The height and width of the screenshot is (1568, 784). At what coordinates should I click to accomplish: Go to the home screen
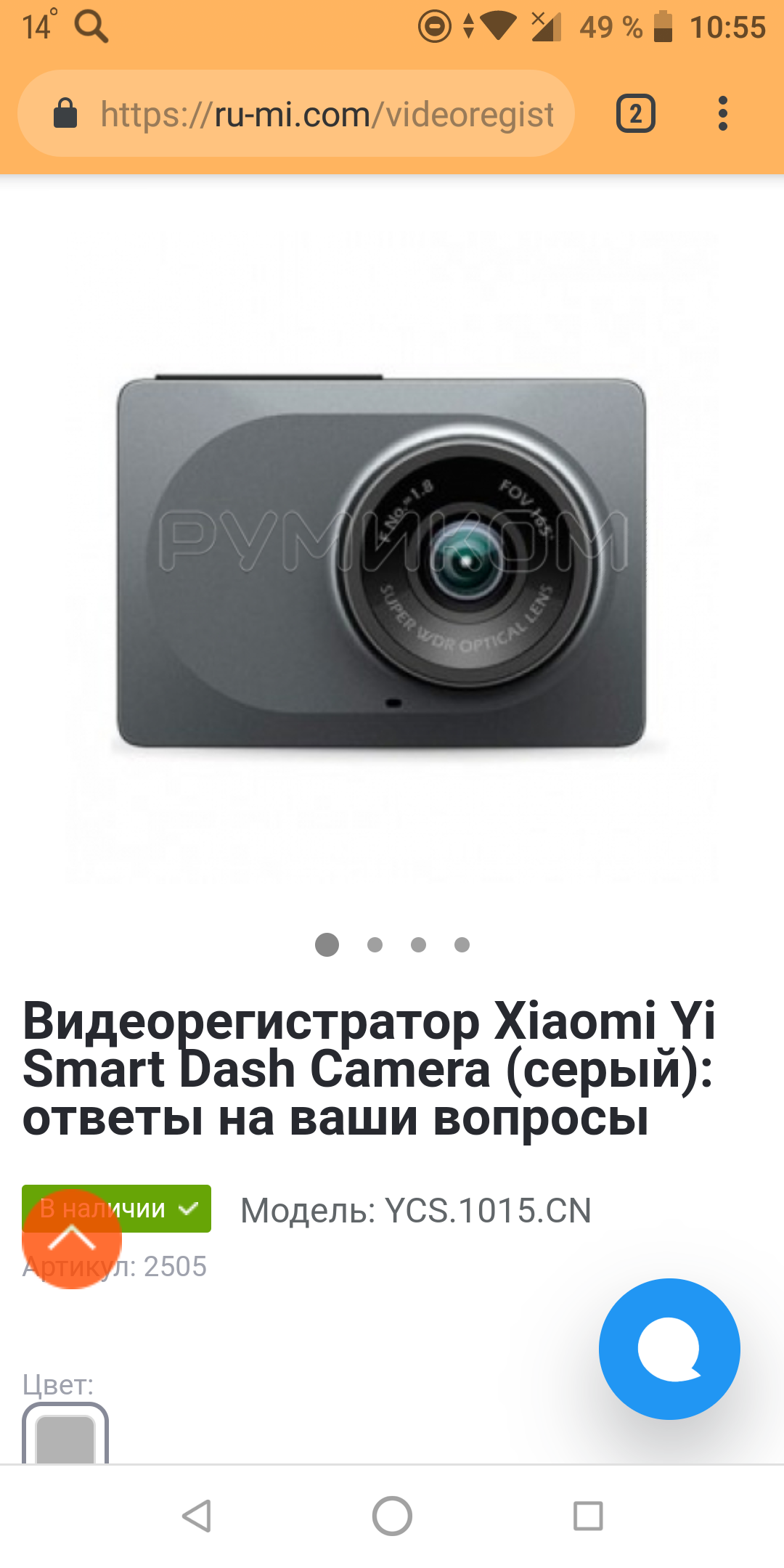pyautogui.click(x=392, y=1516)
